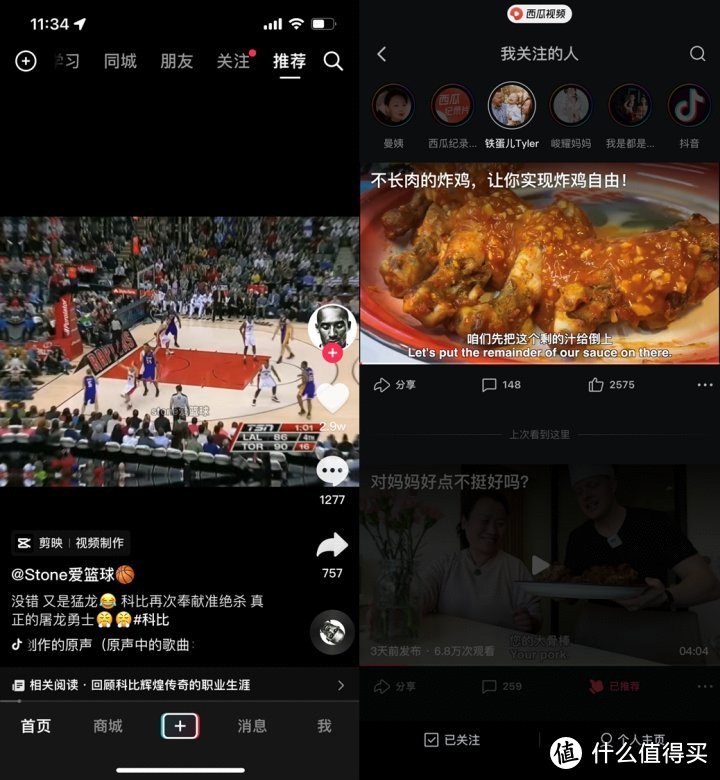Select 铁蛋儿Tyler from the followed avatars

click(x=511, y=108)
